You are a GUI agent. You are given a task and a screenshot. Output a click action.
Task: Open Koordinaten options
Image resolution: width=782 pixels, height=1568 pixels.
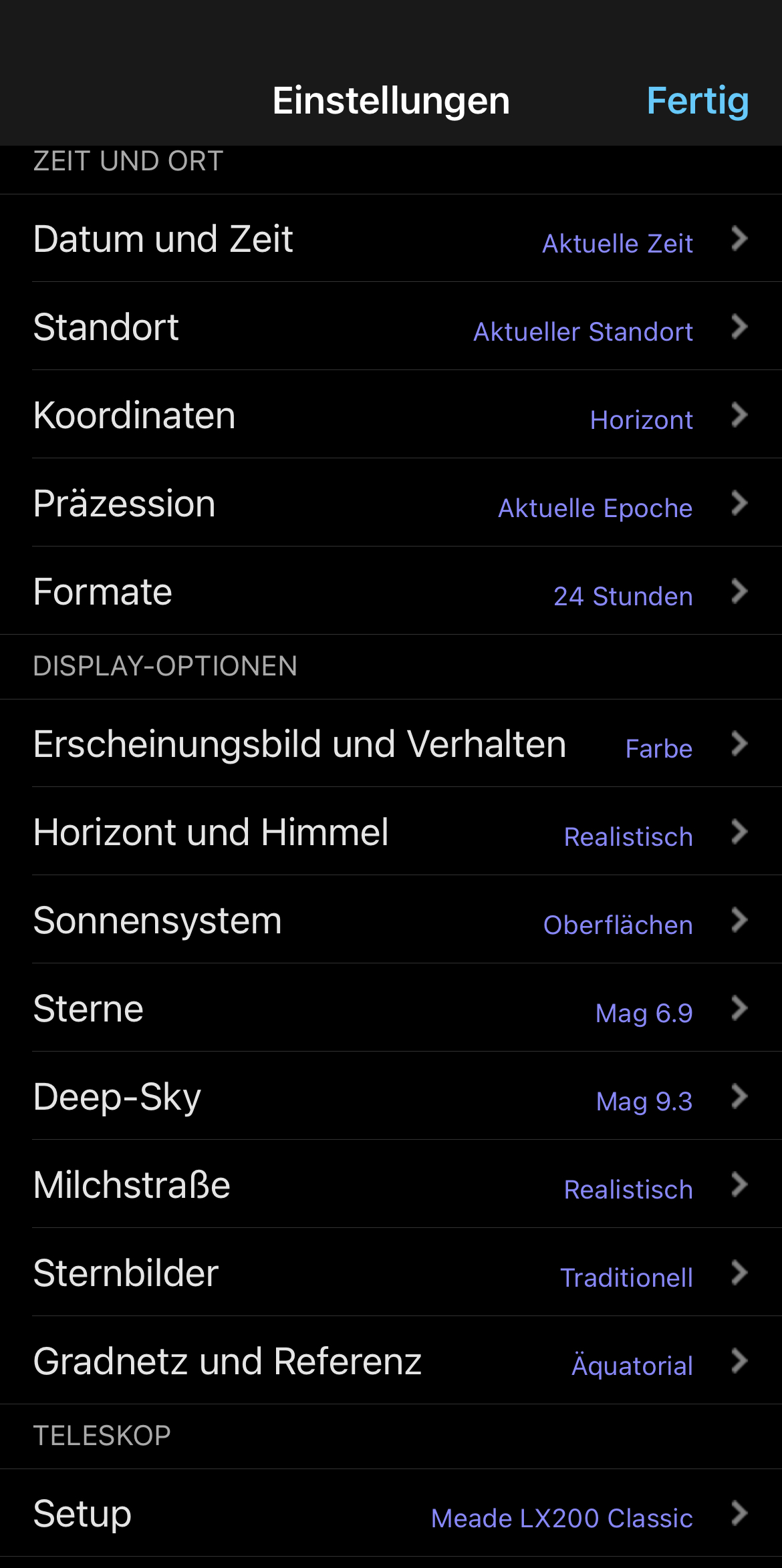[x=391, y=415]
